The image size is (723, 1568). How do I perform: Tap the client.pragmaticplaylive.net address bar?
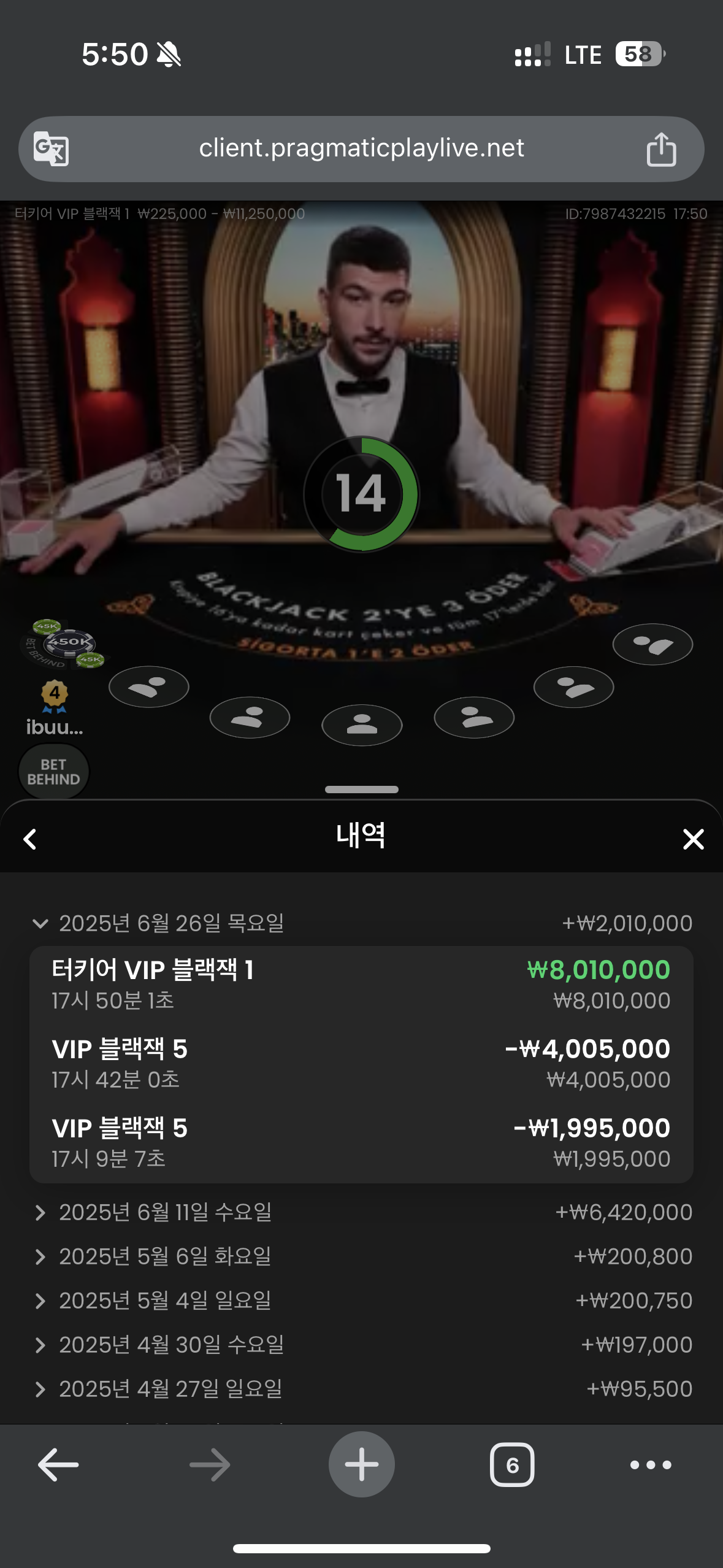(x=361, y=148)
